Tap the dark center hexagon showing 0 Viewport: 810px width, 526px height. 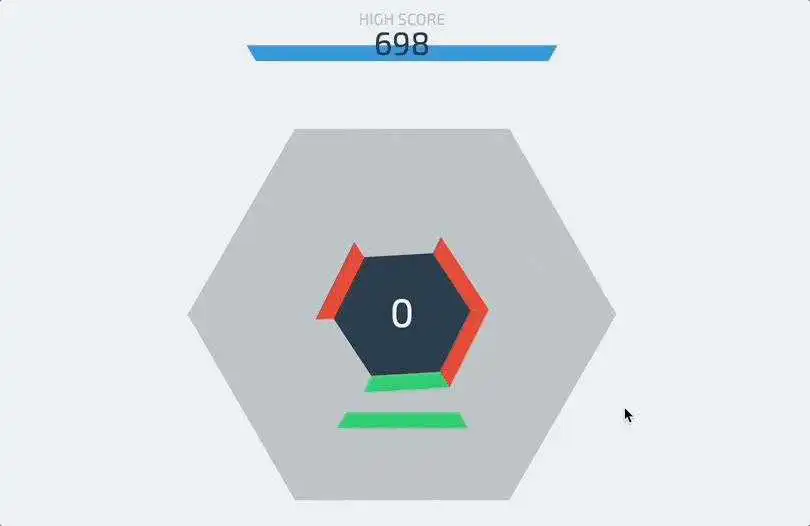click(x=401, y=314)
